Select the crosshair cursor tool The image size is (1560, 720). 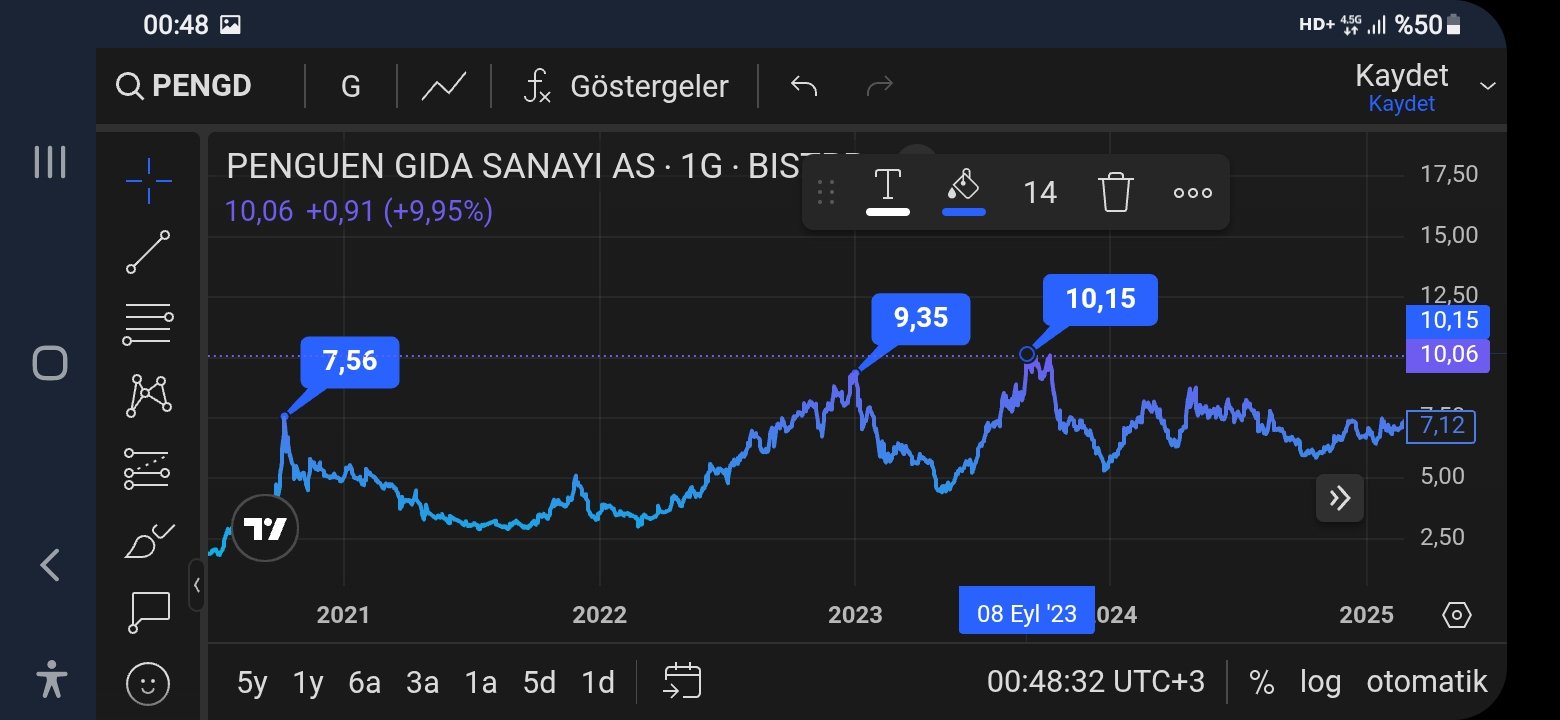(x=149, y=181)
